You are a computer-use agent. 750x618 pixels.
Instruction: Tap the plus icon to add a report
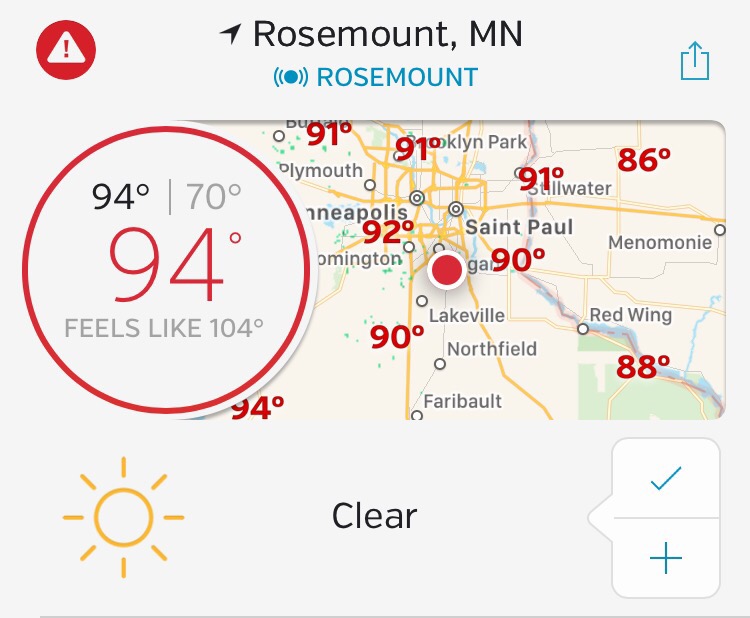point(665,558)
